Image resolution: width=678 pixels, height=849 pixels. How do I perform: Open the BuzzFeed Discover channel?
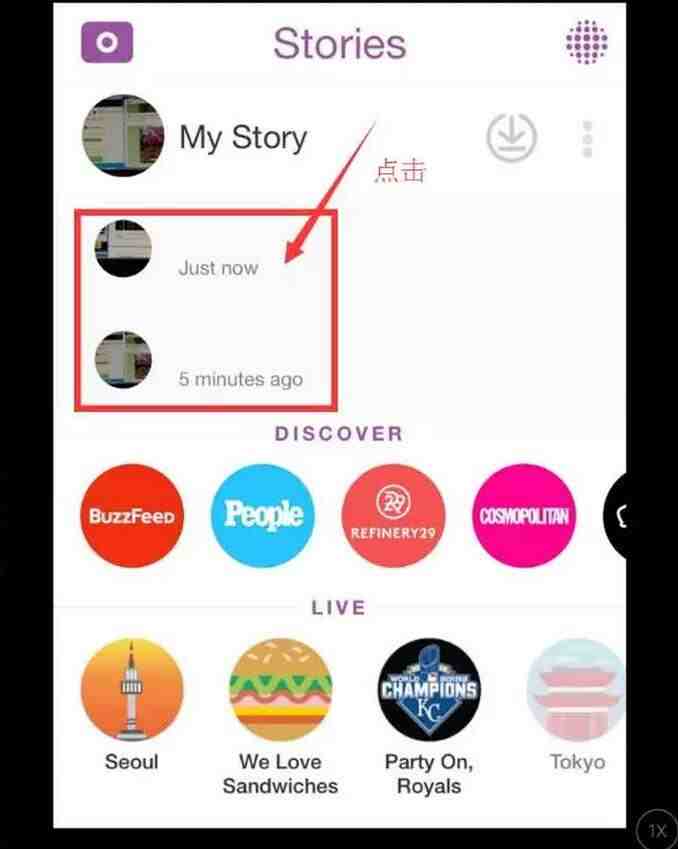pyautogui.click(x=131, y=515)
